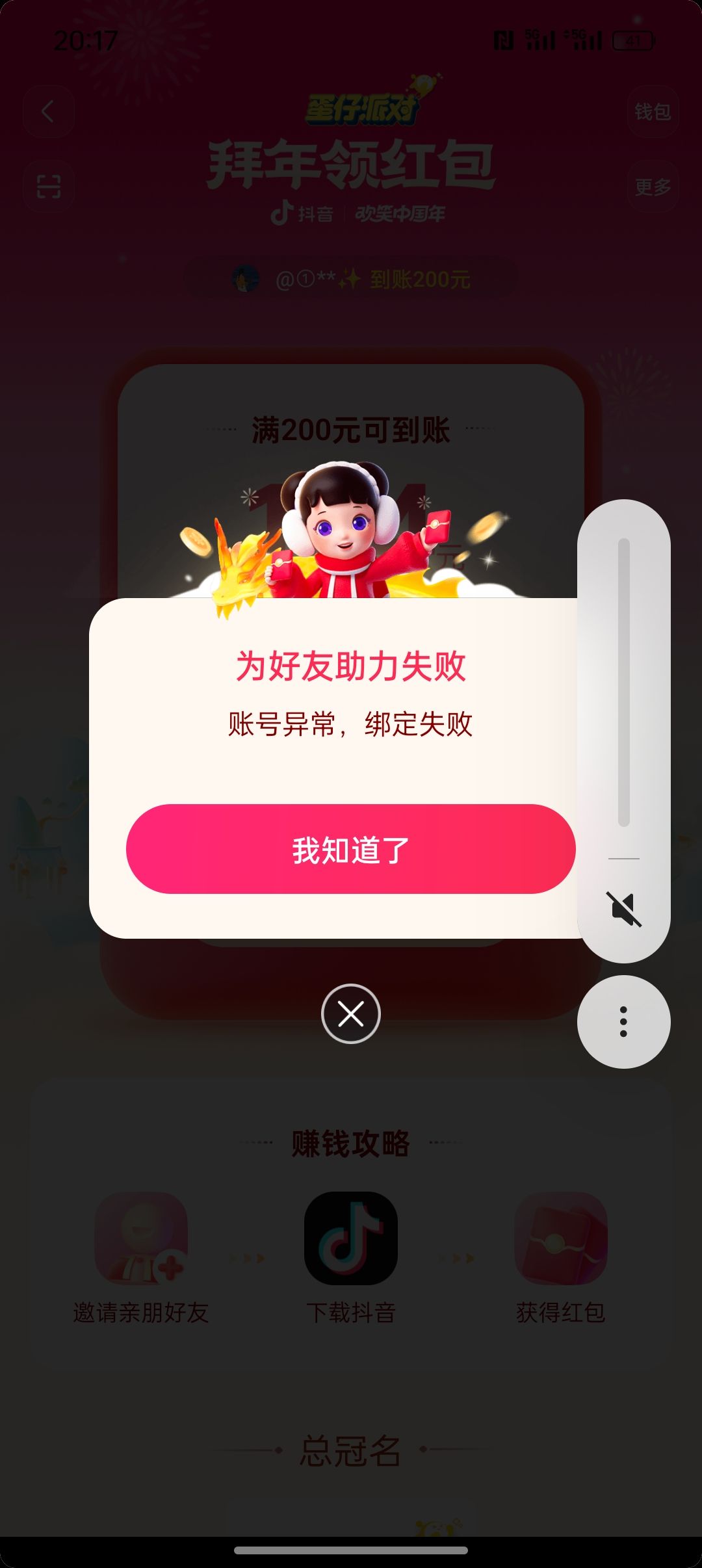Dismiss the dialog with the X icon
The image size is (702, 1568).
click(351, 1014)
